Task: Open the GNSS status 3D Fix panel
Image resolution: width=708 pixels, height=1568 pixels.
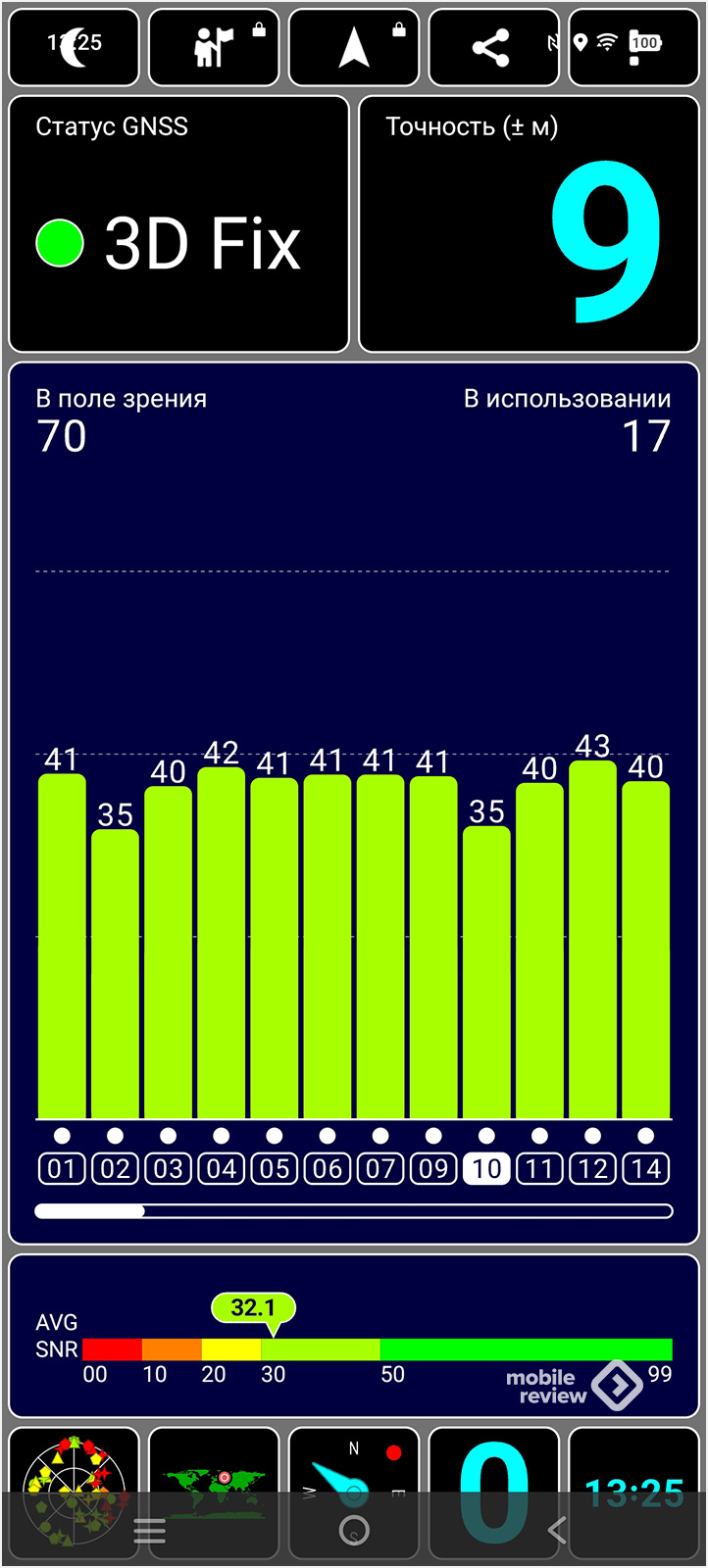Action: (x=178, y=223)
